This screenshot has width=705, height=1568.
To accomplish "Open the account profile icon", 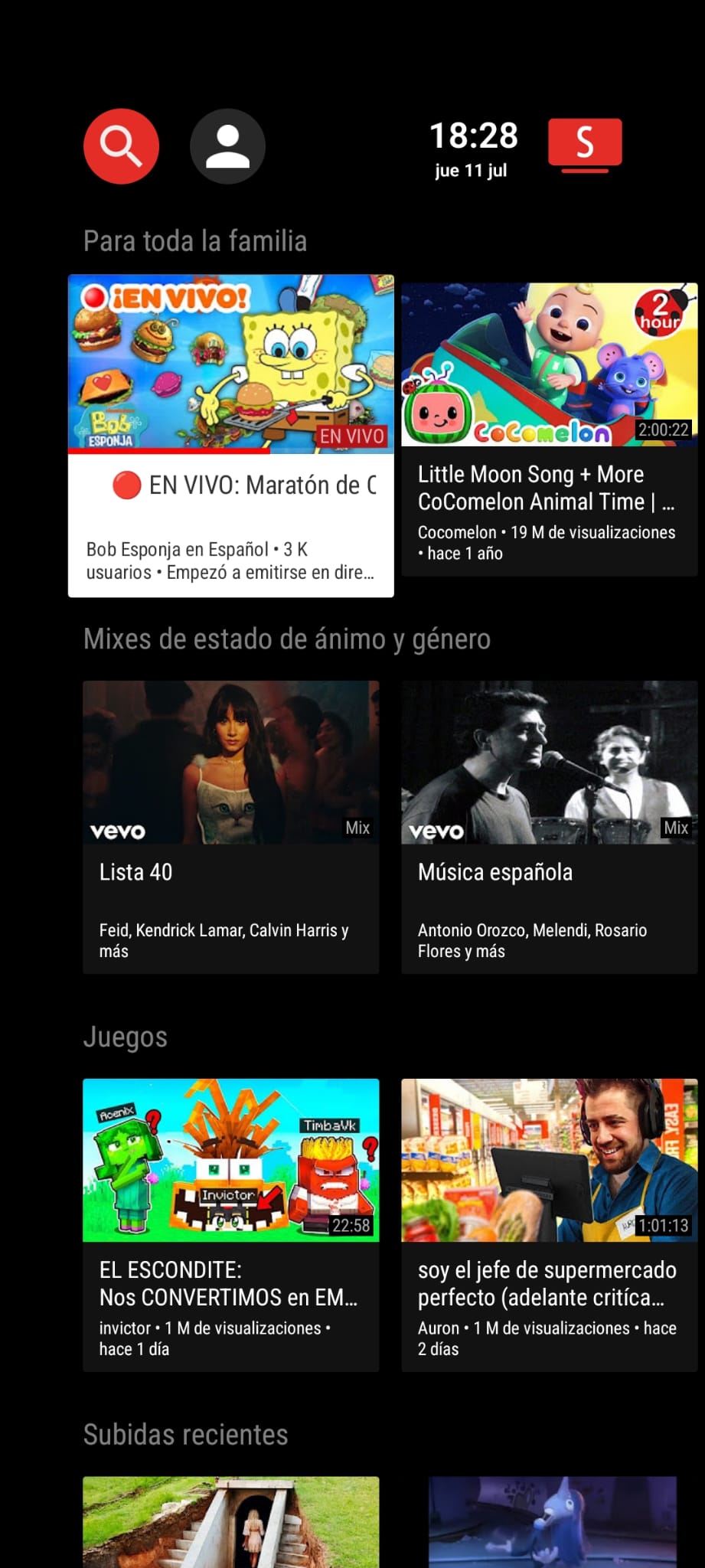I will point(227,146).
